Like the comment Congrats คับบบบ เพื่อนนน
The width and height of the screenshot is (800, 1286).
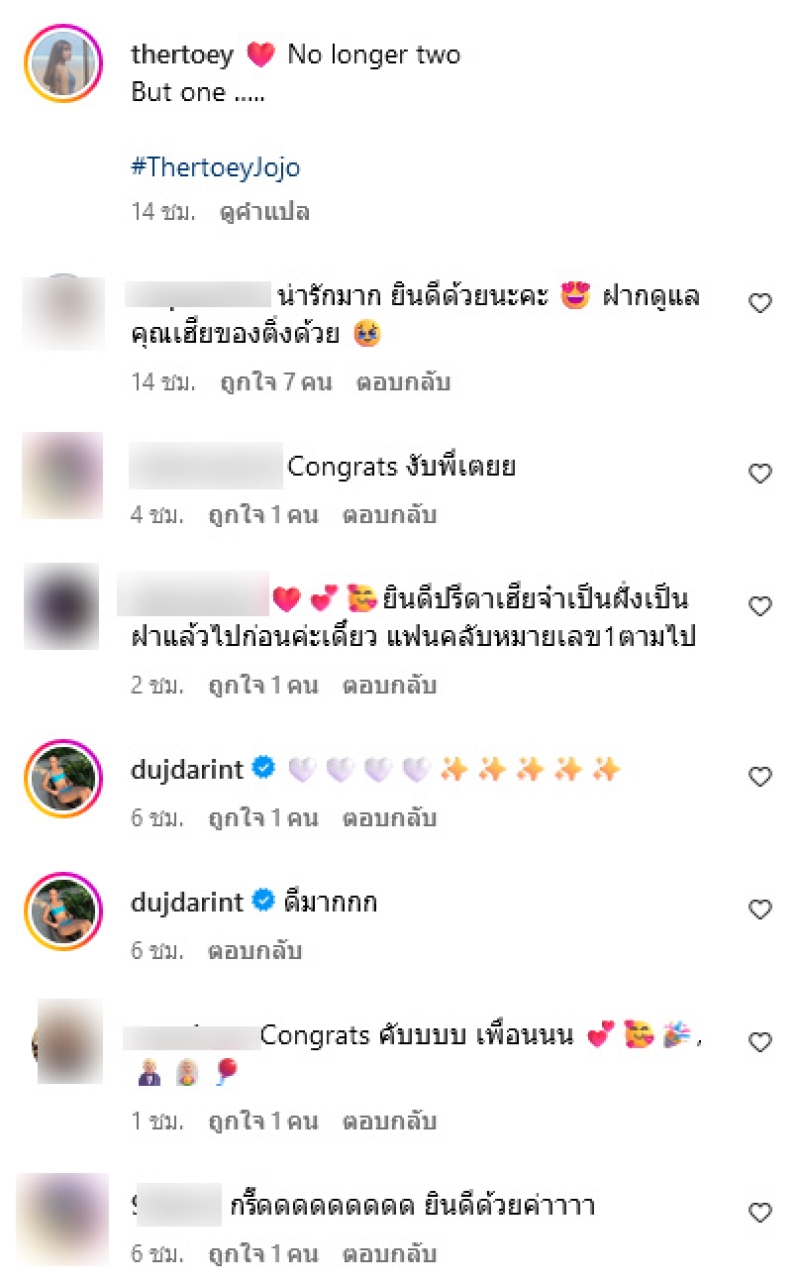[x=761, y=1043]
